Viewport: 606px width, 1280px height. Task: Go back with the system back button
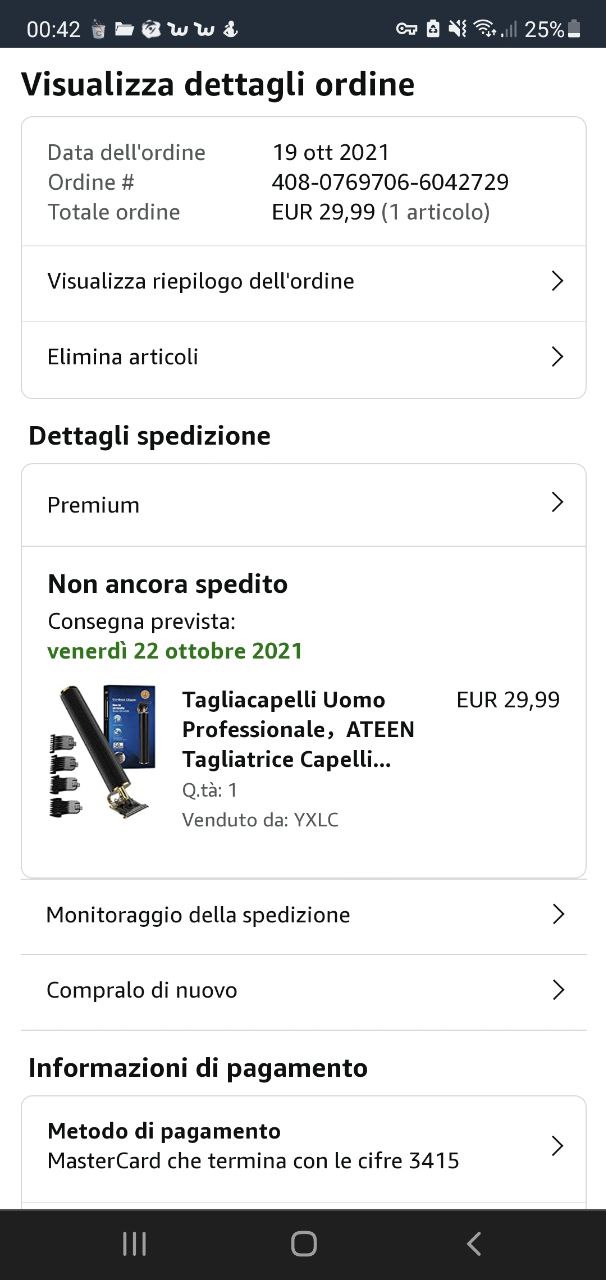click(x=474, y=1243)
